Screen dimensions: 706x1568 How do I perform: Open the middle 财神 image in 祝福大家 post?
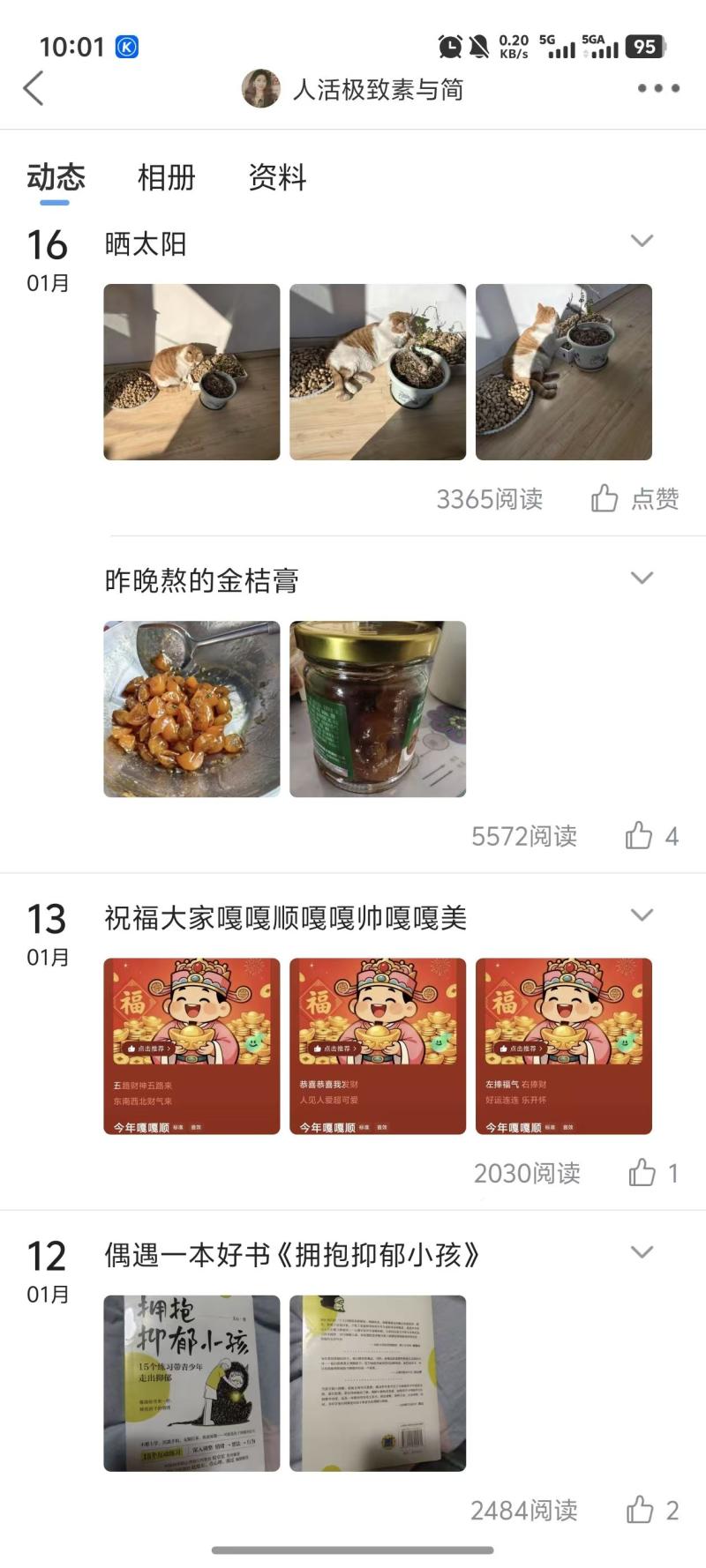pyautogui.click(x=378, y=1046)
